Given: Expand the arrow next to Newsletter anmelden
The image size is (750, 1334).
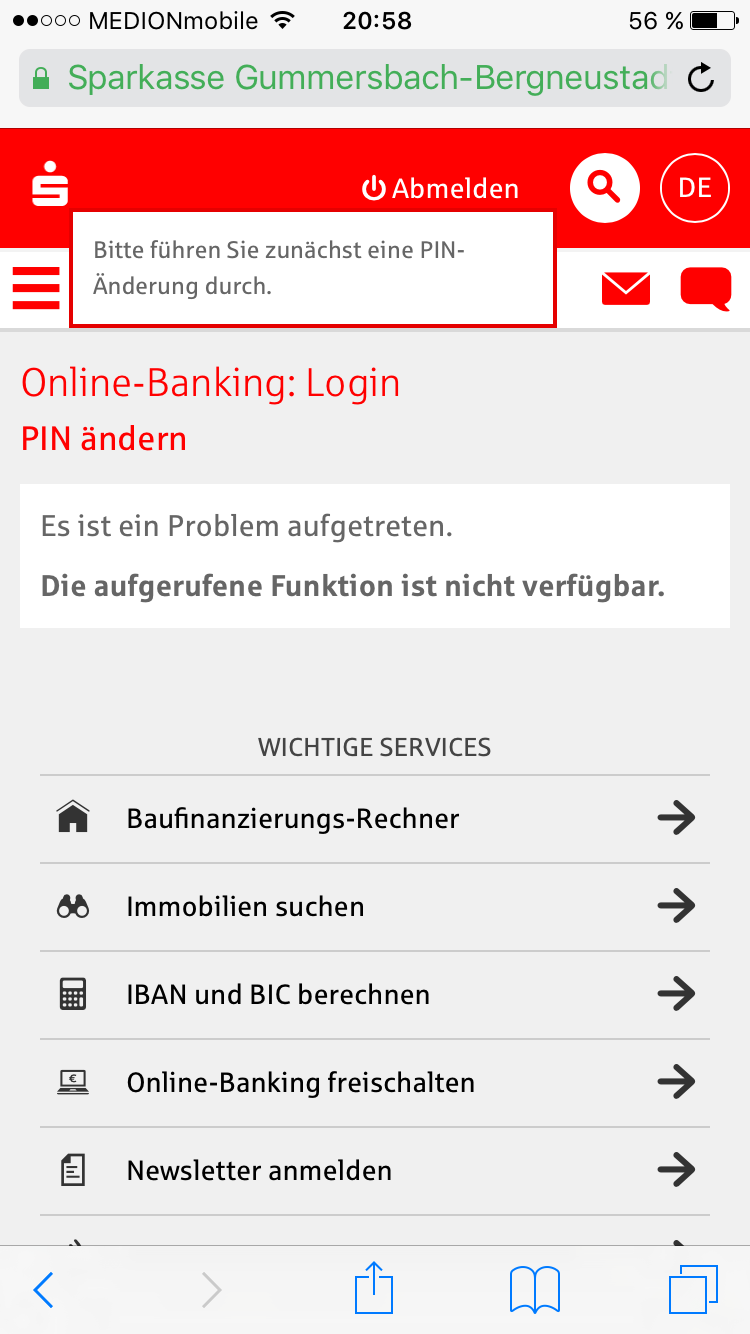Looking at the screenshot, I should (677, 1169).
